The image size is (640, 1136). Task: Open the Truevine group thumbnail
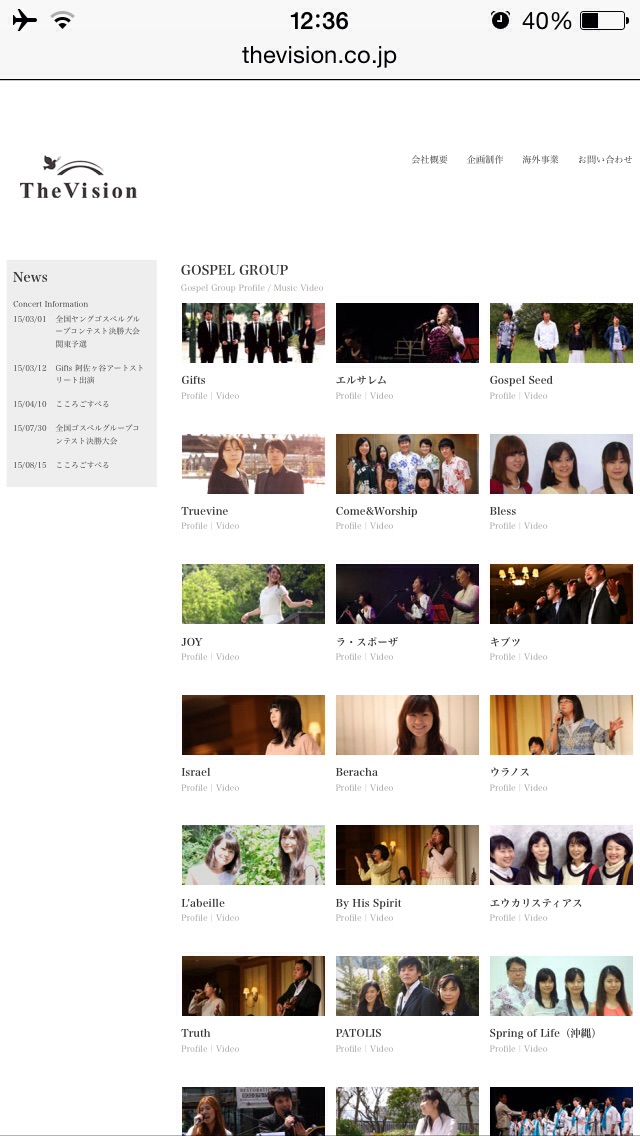tap(253, 464)
